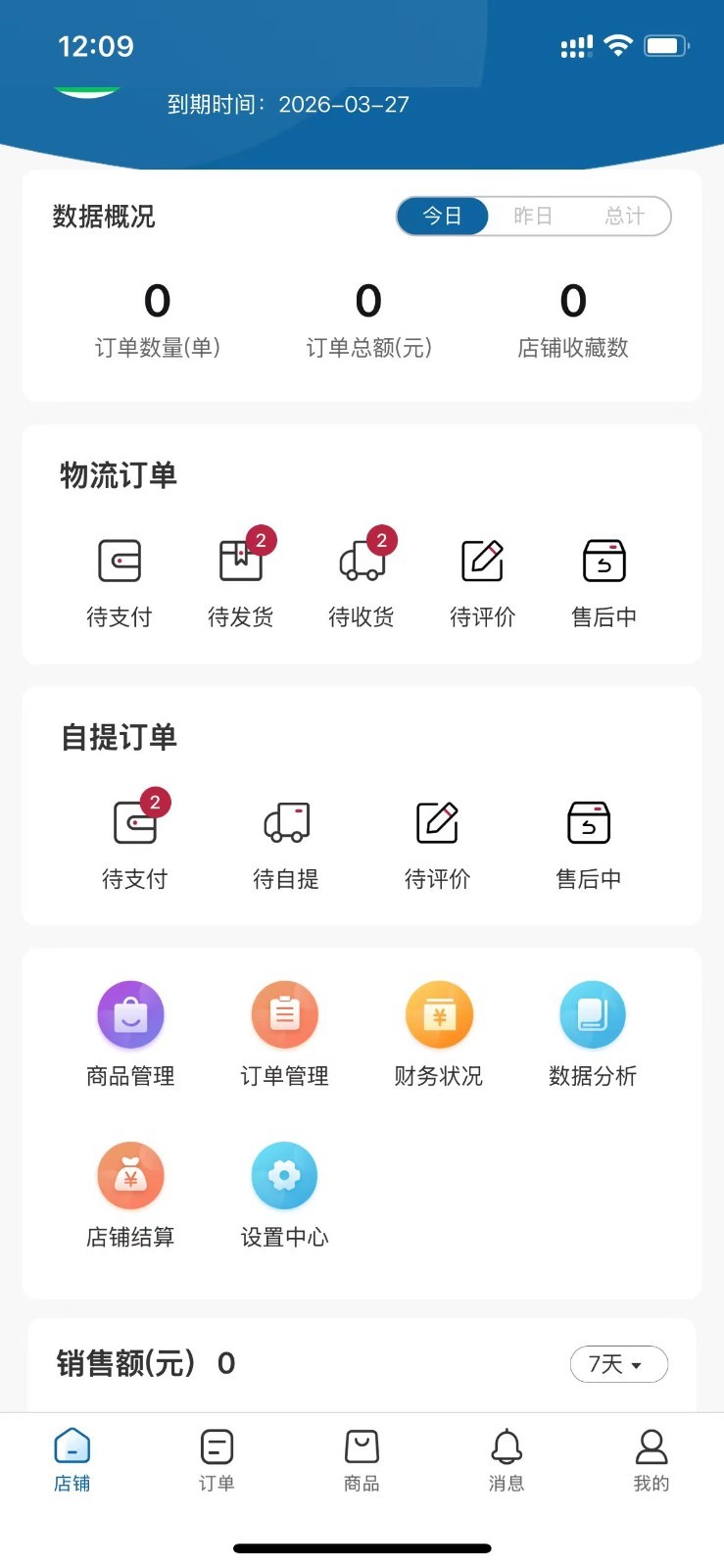The image size is (724, 1568).
Task: Switch to the 商品 bottom tab
Action: pos(362,1459)
